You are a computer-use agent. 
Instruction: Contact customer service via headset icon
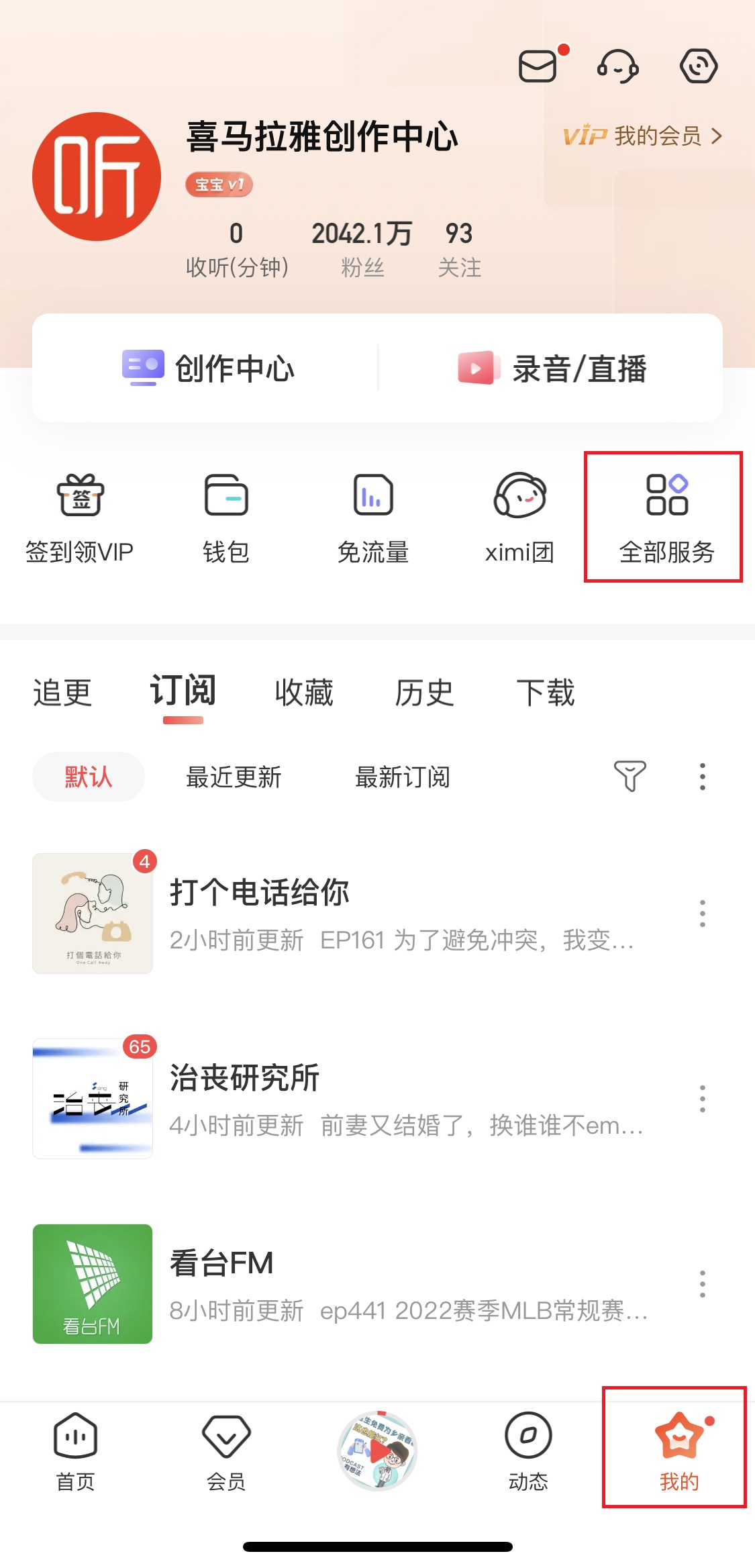[x=617, y=66]
